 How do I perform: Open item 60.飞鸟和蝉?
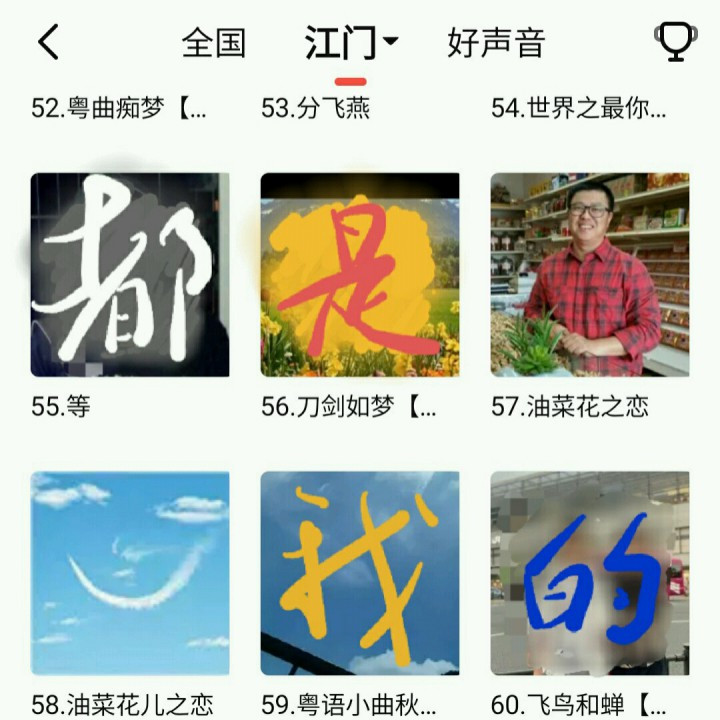click(590, 574)
